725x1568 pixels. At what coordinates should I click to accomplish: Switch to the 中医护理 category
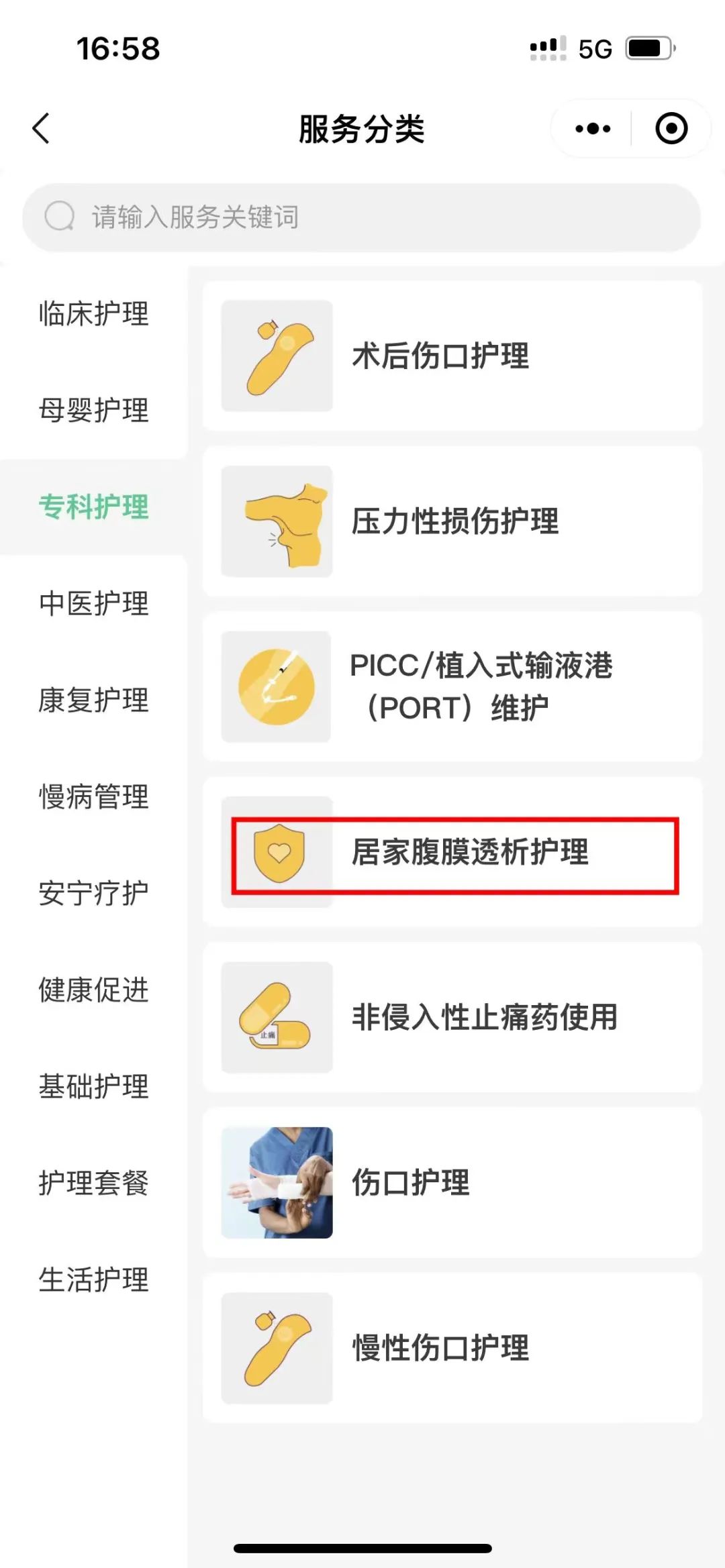93,603
